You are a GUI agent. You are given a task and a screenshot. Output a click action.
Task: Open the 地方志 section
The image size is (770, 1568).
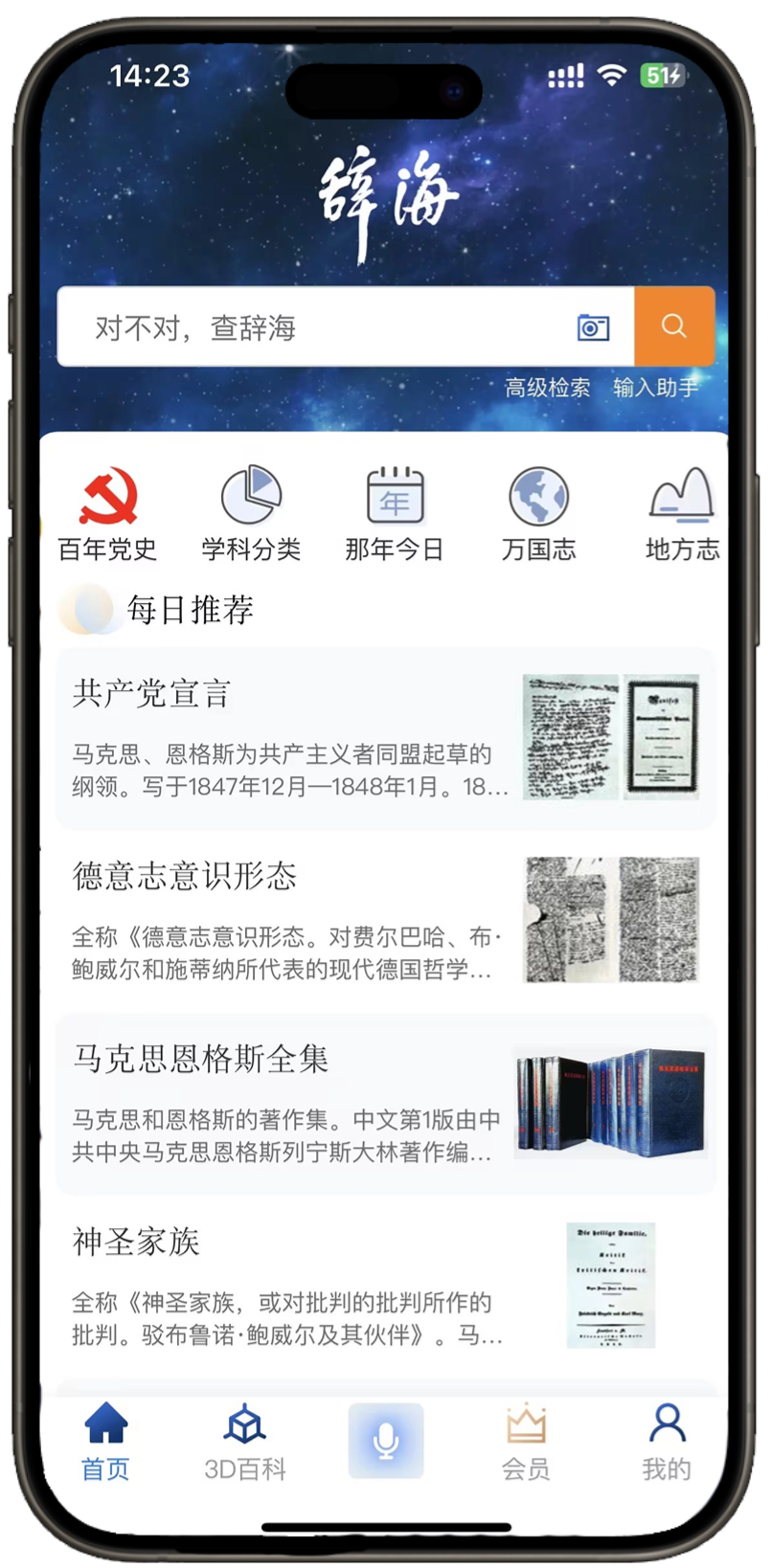(x=682, y=514)
